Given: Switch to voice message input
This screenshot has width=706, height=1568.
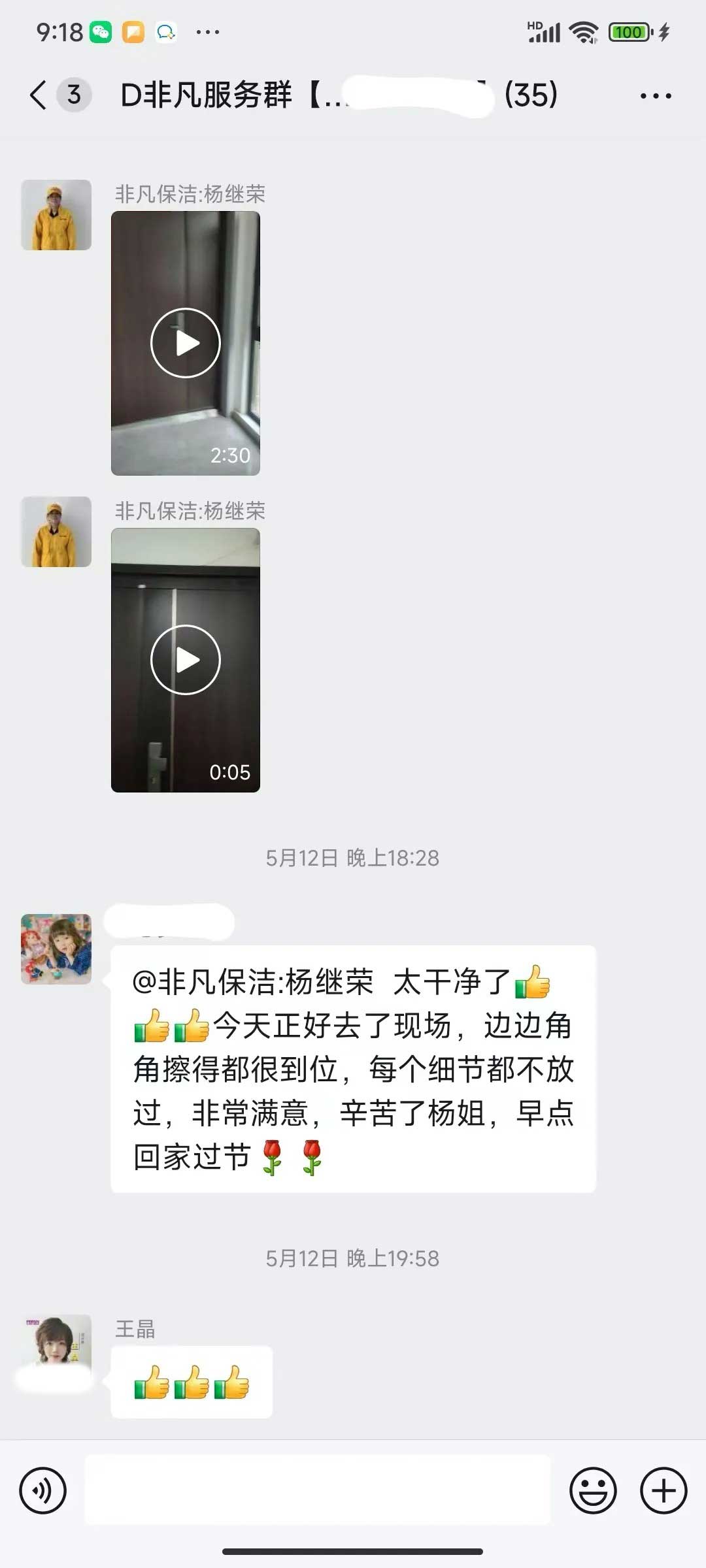Looking at the screenshot, I should tap(43, 1491).
